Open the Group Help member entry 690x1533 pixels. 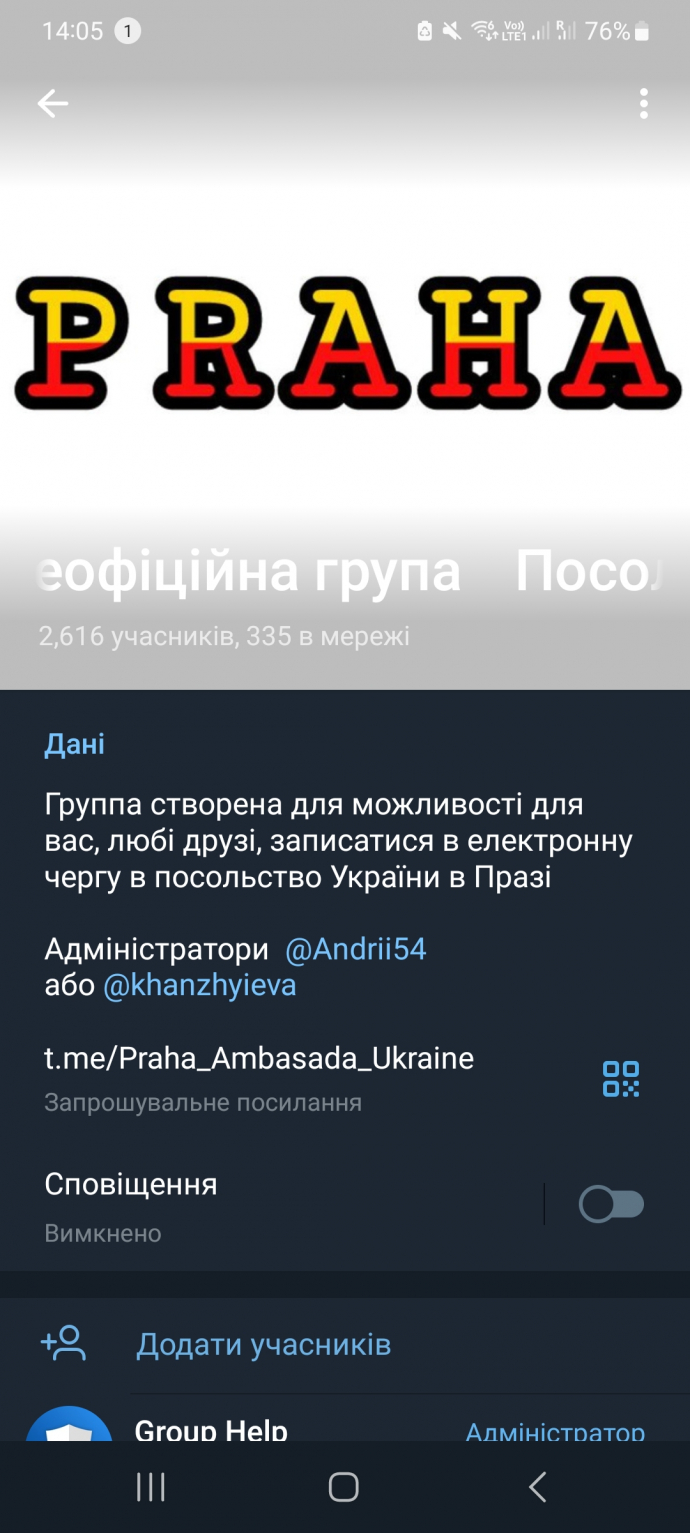pyautogui.click(x=211, y=1428)
